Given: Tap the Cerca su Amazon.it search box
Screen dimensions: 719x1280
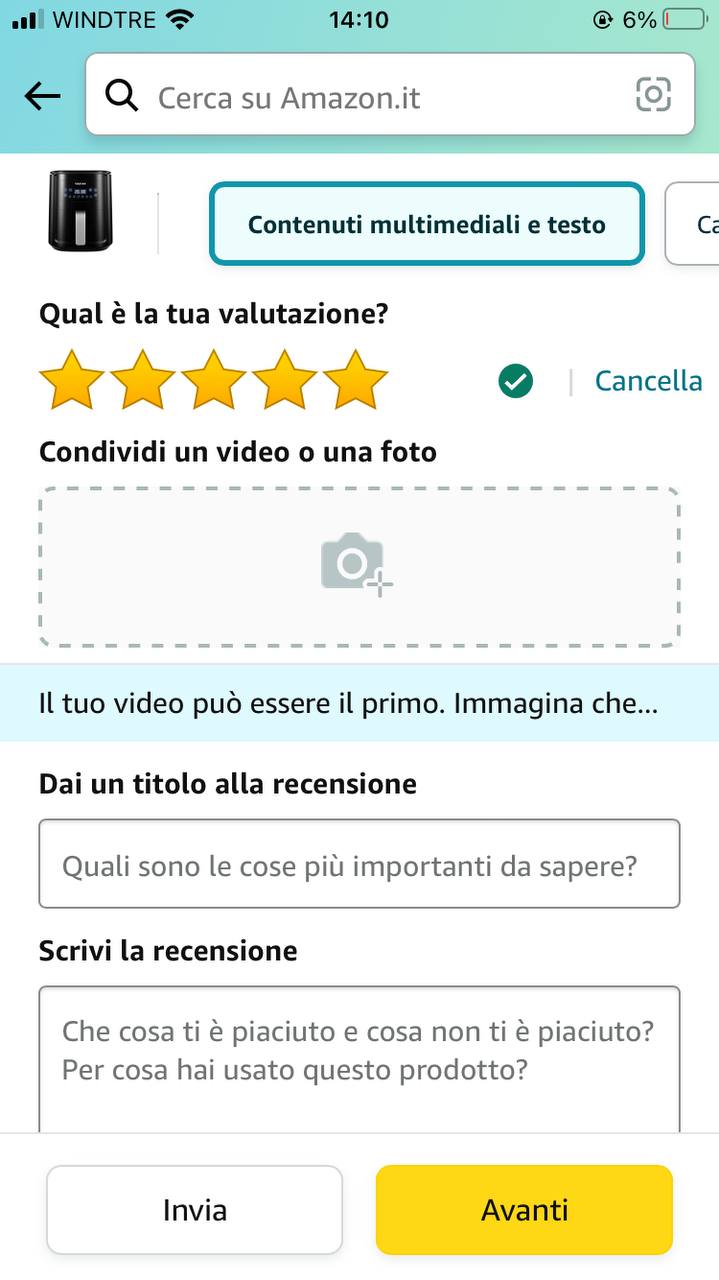Looking at the screenshot, I should click(x=380, y=97).
